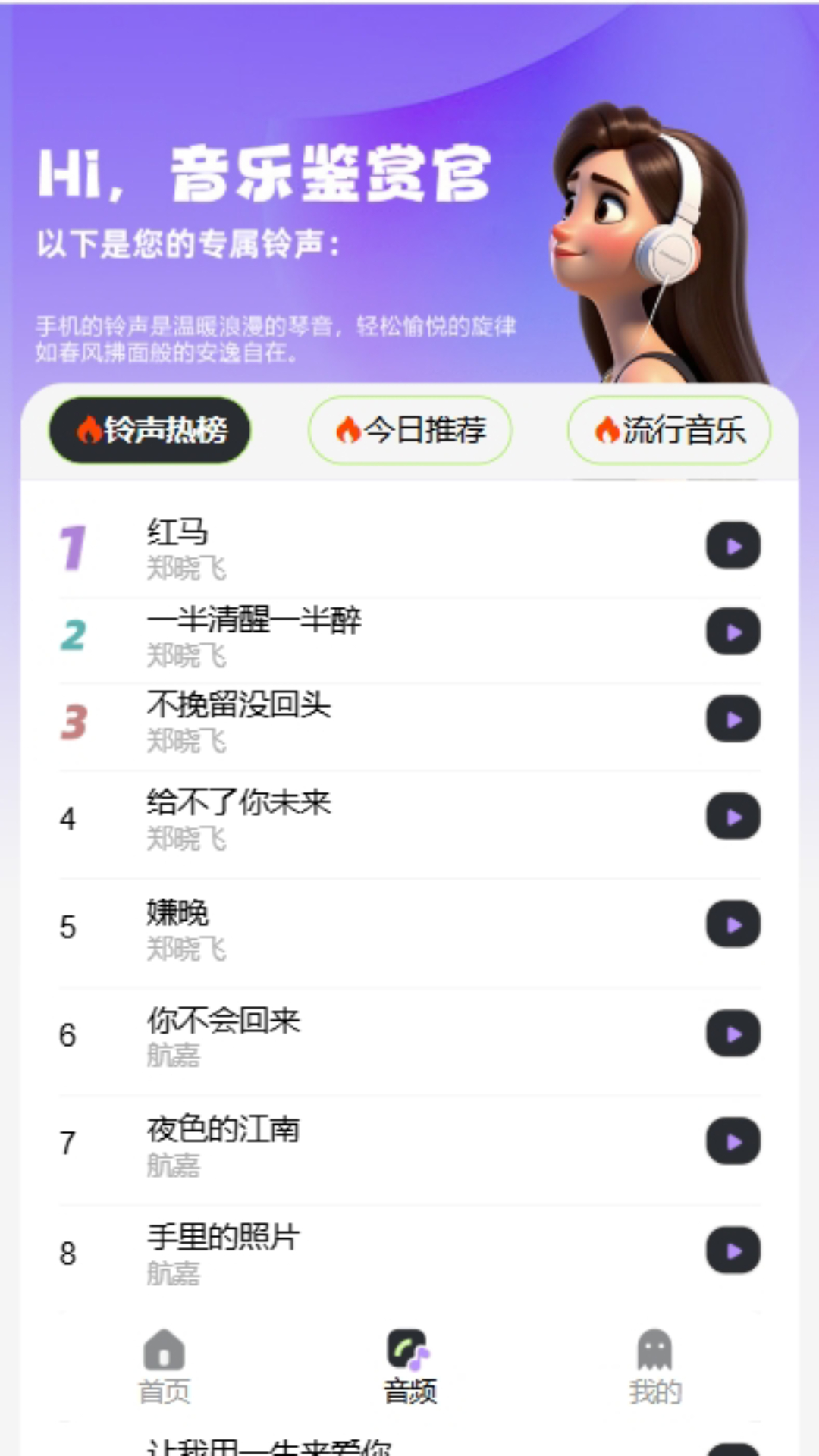Switch to the 今日推荐 tab
The width and height of the screenshot is (819, 1456).
point(410,429)
